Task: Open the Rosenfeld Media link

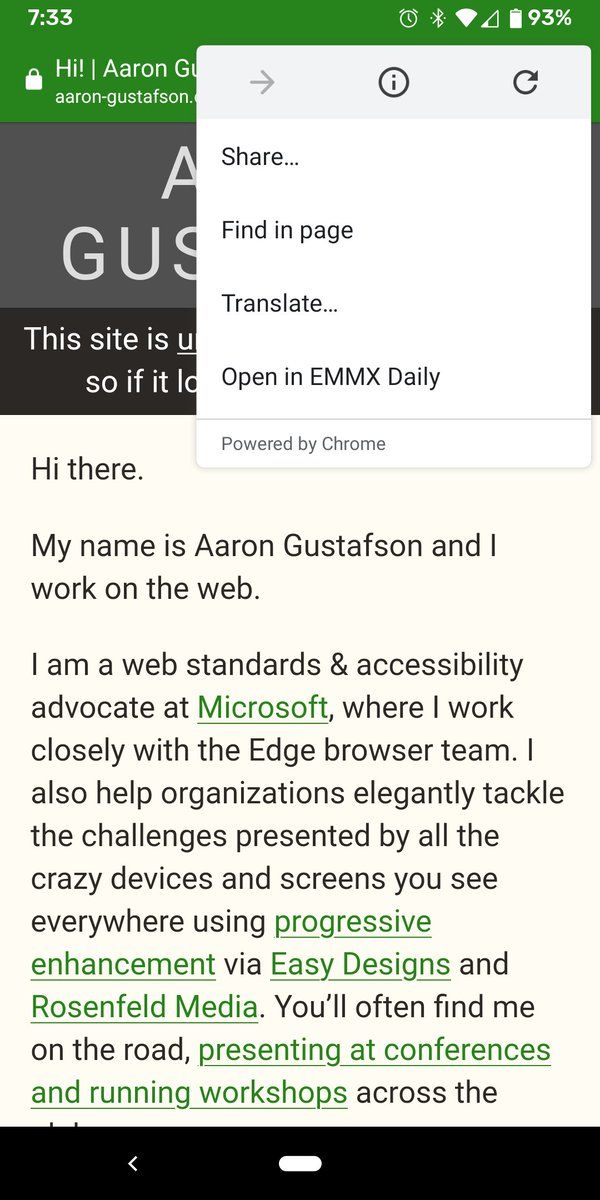Action: (145, 1007)
